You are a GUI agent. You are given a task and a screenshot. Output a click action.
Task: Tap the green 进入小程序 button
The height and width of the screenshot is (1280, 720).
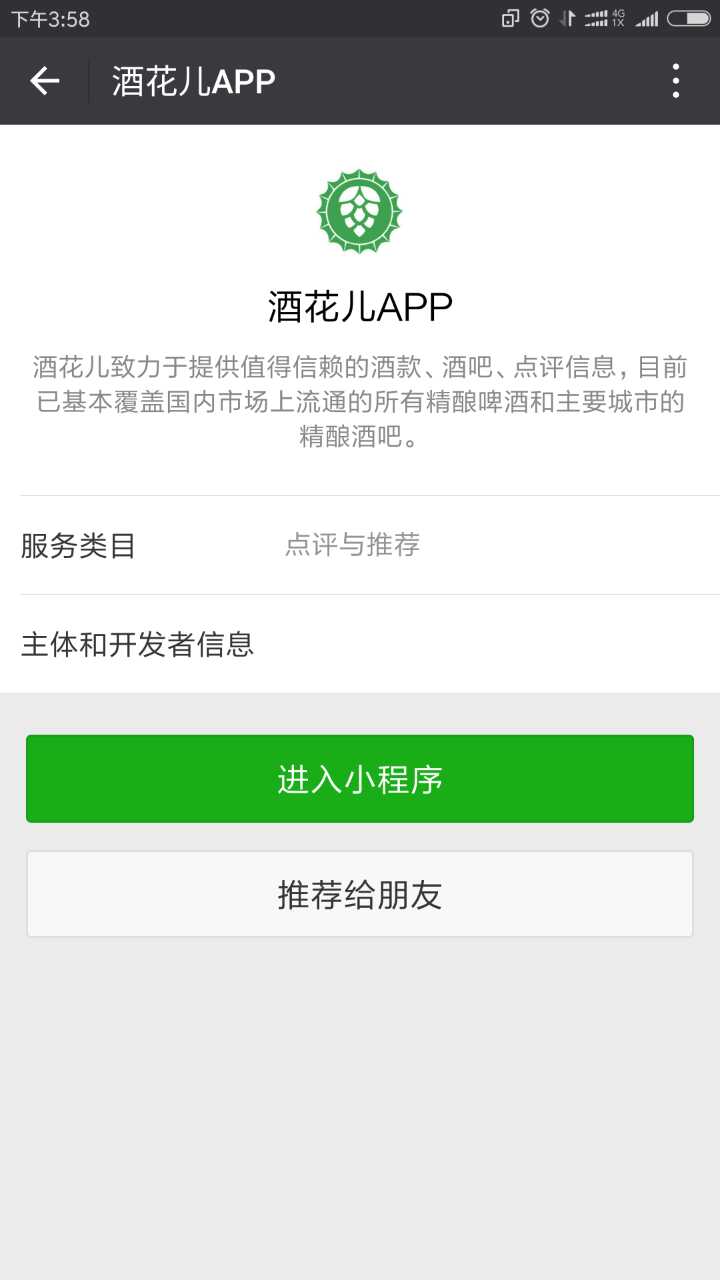(x=360, y=779)
